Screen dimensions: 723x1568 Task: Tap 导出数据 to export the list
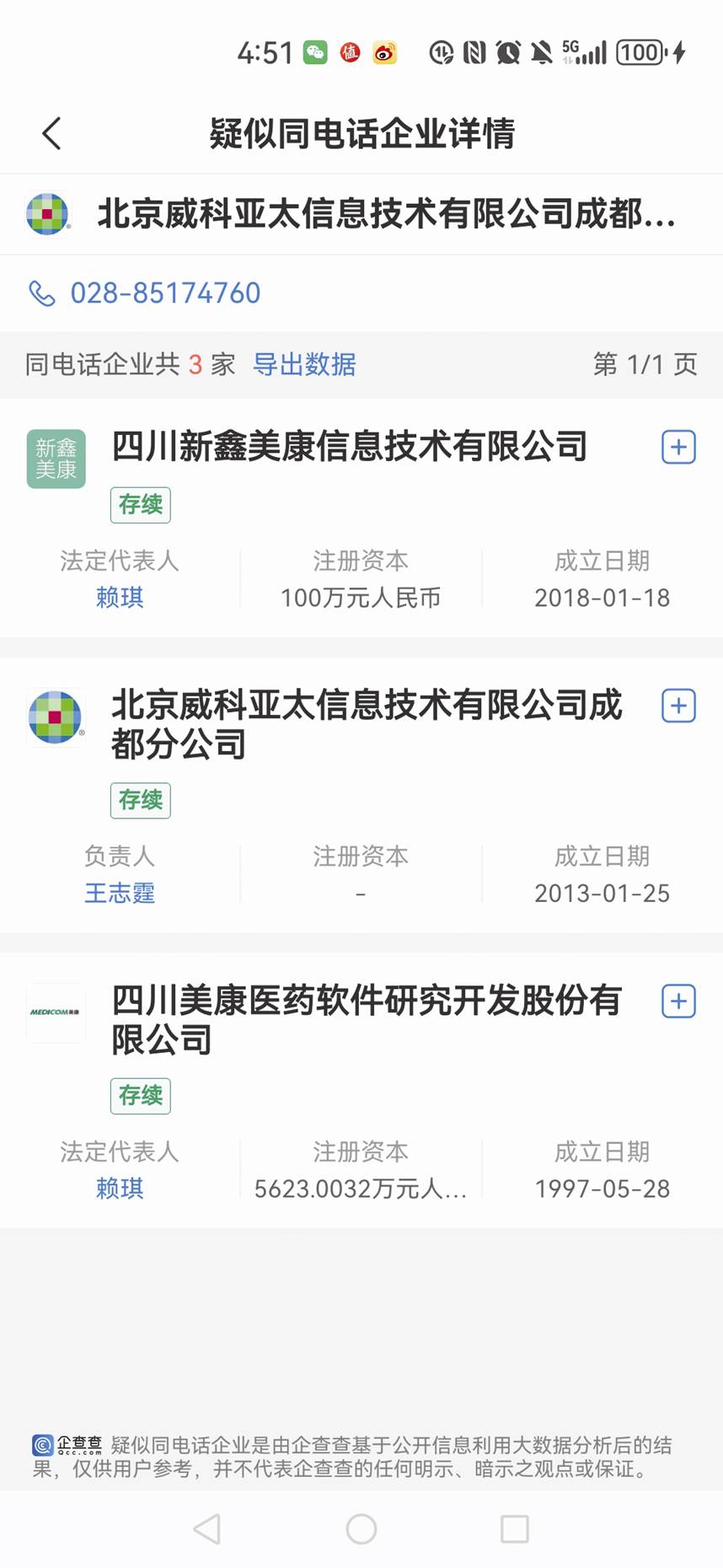304,364
